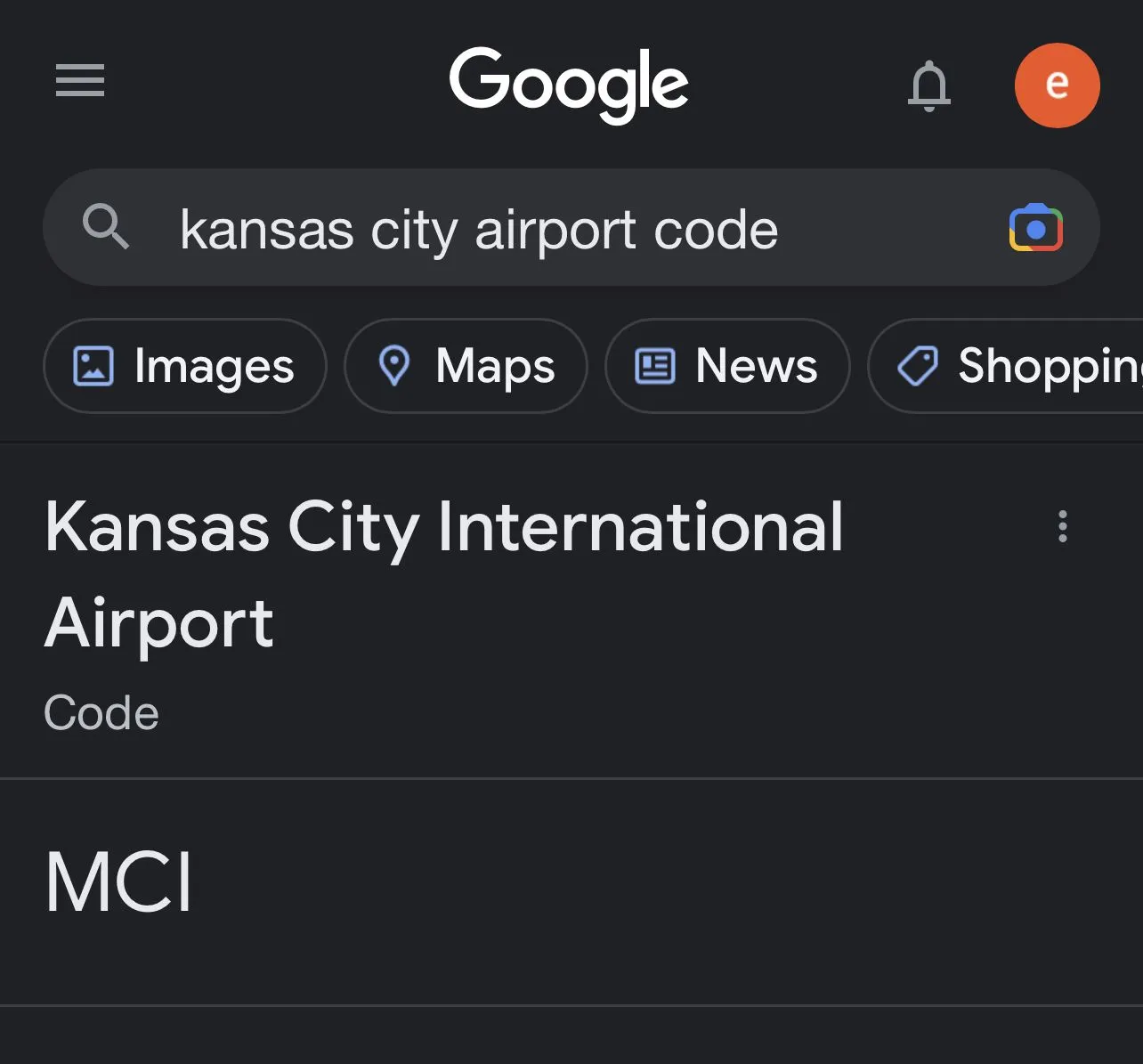Image resolution: width=1143 pixels, height=1064 pixels.
Task: Go to Google home via logo
Action: (x=569, y=84)
